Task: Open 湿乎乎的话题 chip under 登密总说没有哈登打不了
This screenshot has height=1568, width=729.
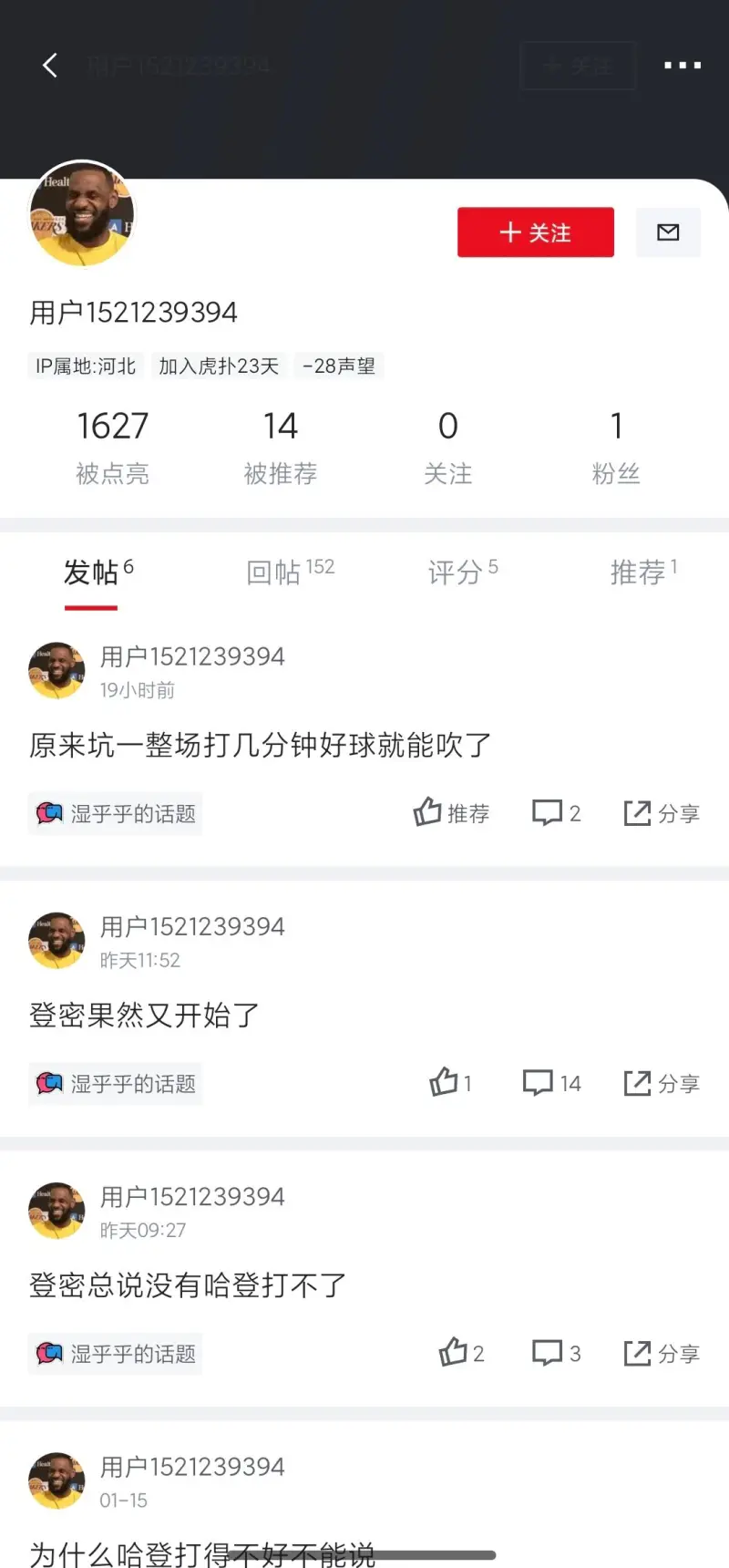Action: (116, 1354)
